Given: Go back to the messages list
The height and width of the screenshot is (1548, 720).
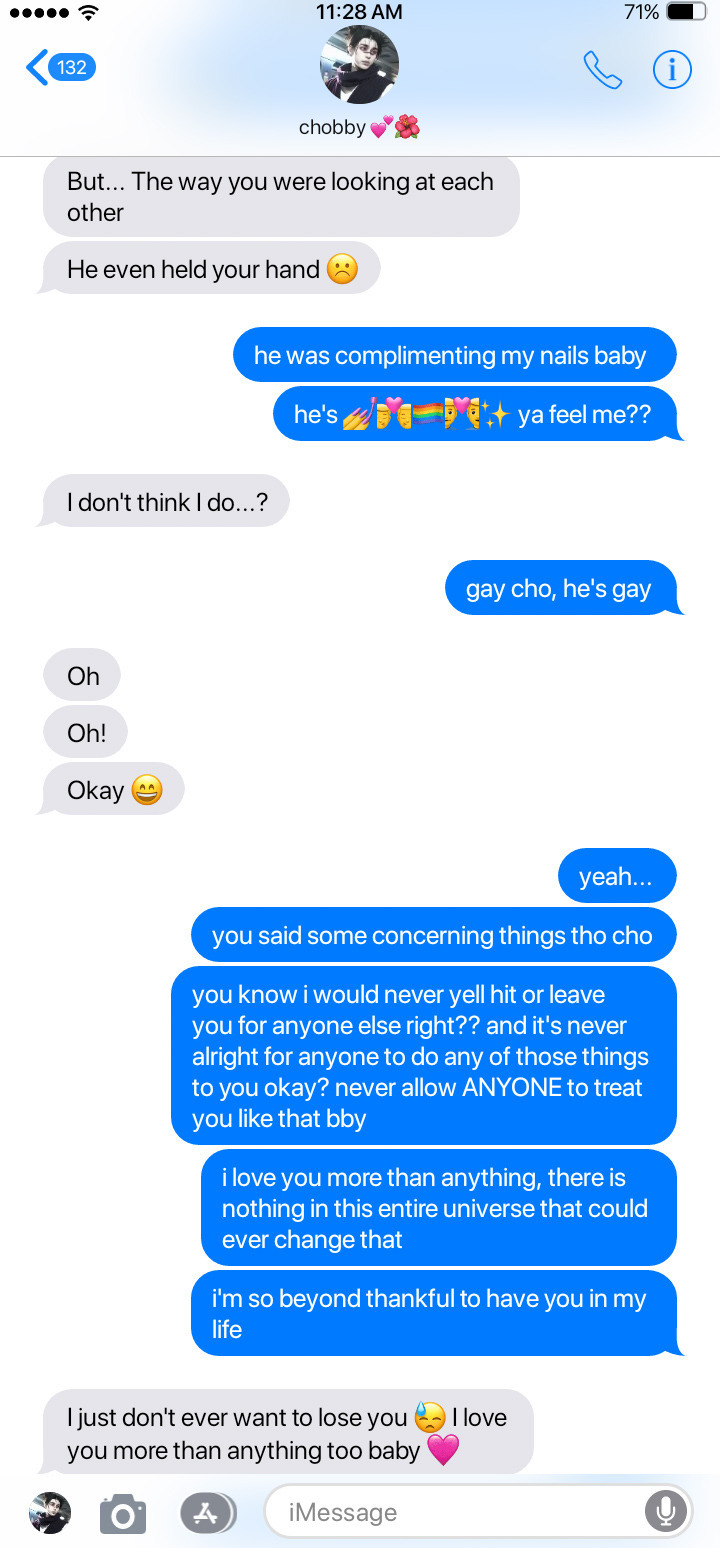Looking at the screenshot, I should [x=58, y=68].
